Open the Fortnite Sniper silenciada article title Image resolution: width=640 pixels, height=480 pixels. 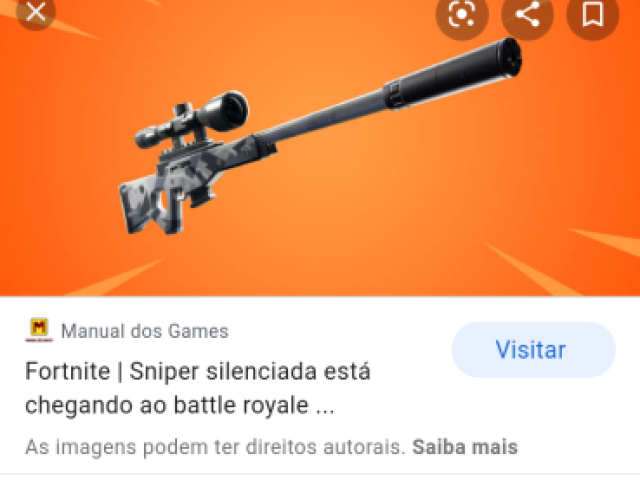(198, 389)
